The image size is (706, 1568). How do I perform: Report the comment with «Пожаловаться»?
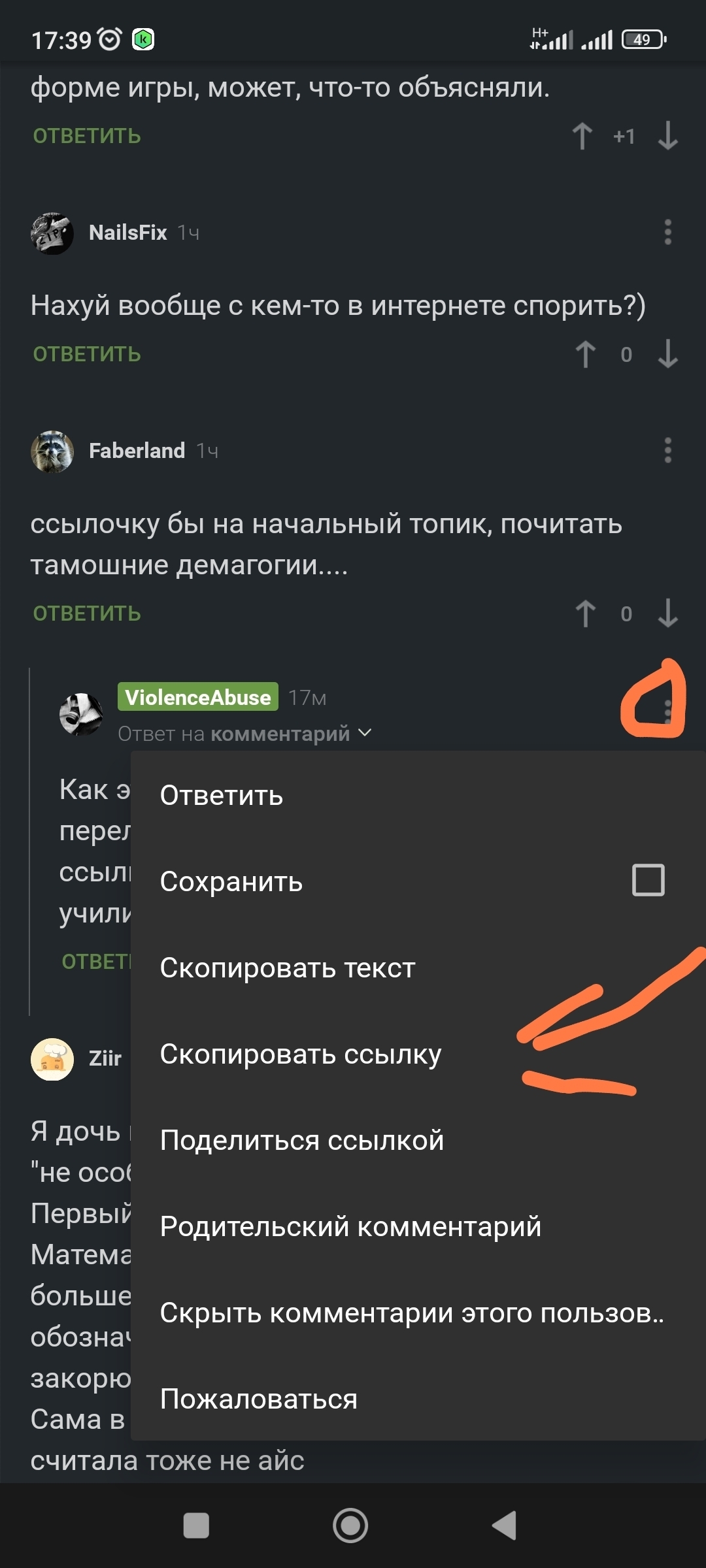259,1399
